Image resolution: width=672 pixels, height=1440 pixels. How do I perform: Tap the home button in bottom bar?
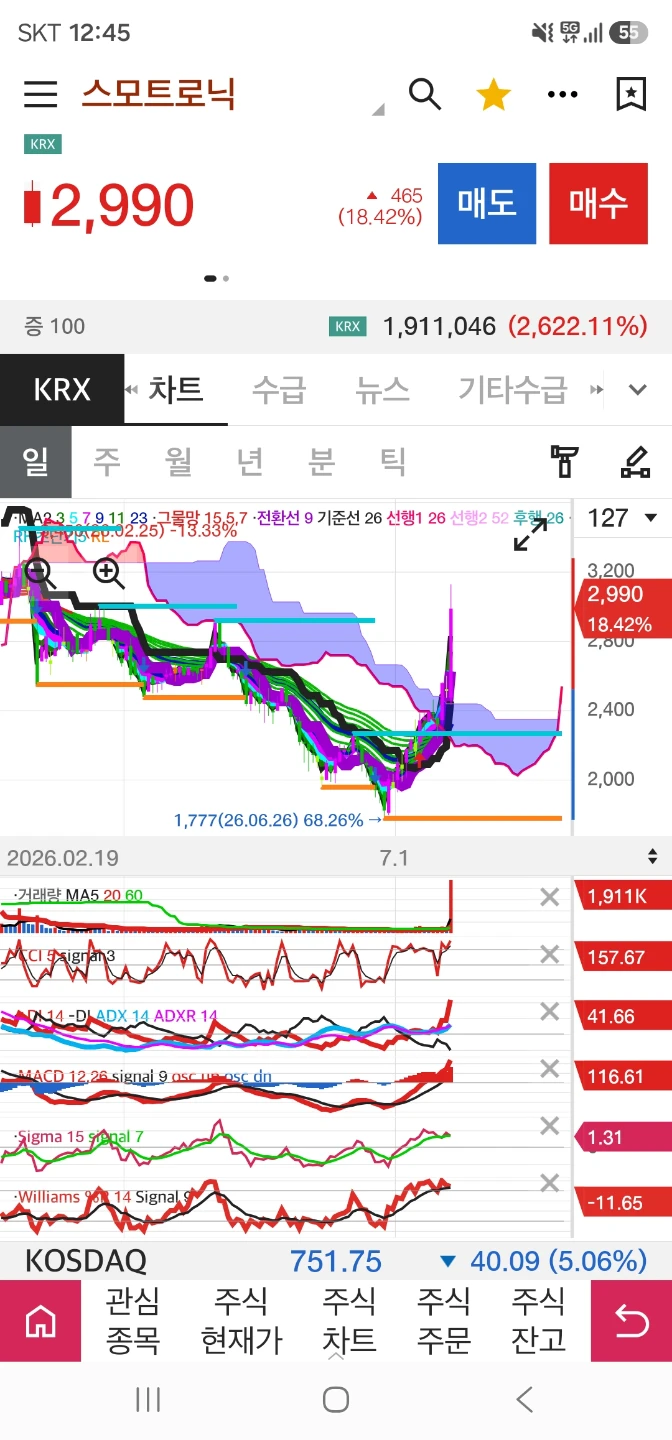coord(40,1321)
